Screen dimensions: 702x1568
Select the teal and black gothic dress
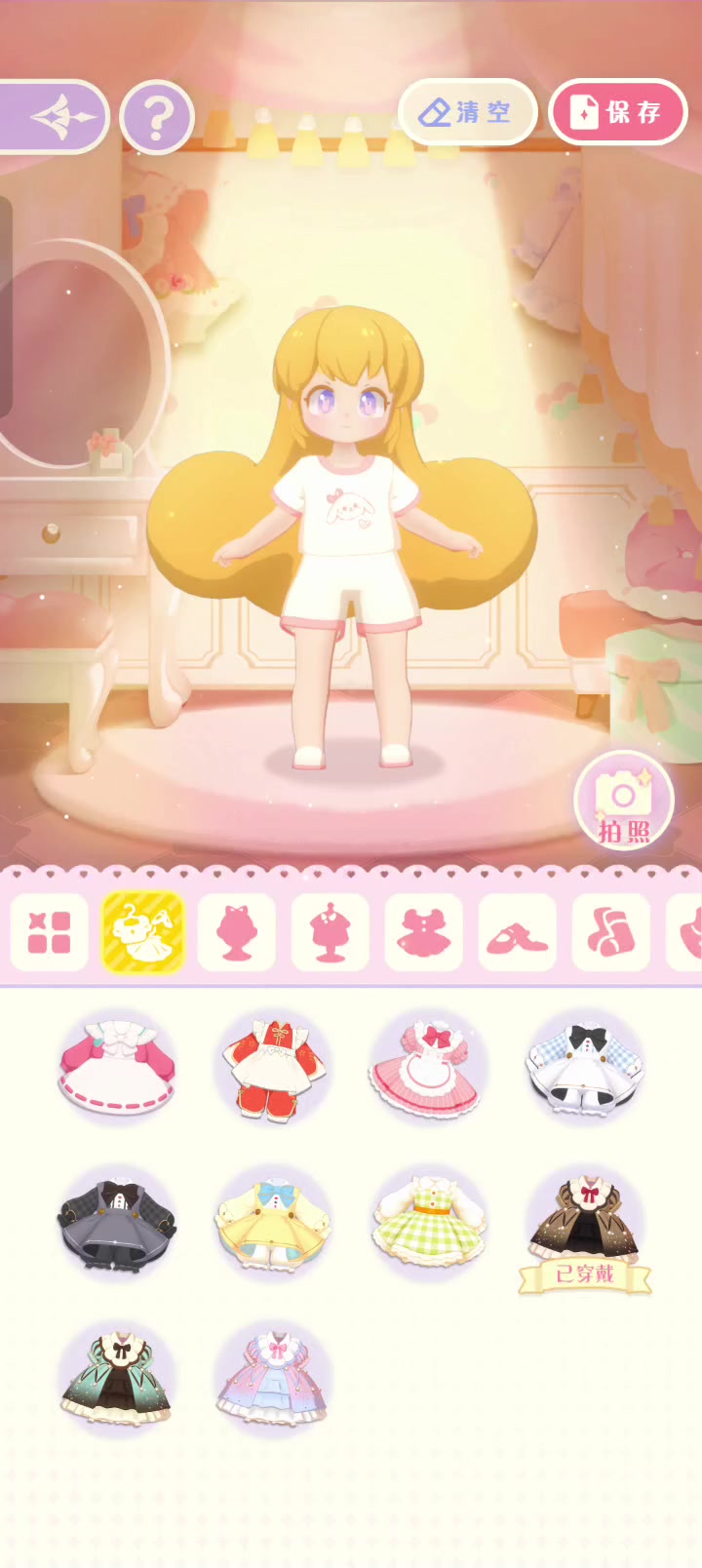click(x=117, y=1379)
